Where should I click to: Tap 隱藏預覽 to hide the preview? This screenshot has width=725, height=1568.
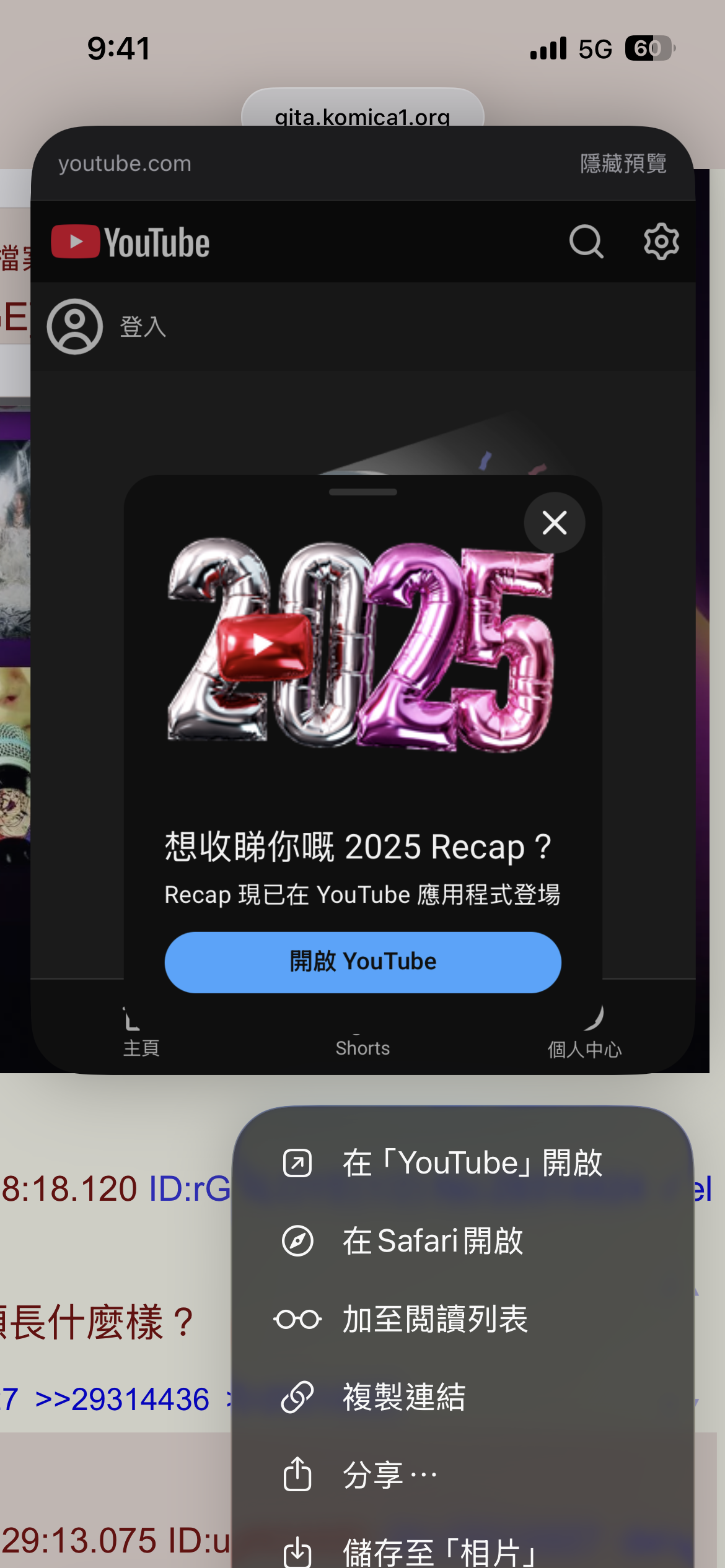point(623,163)
